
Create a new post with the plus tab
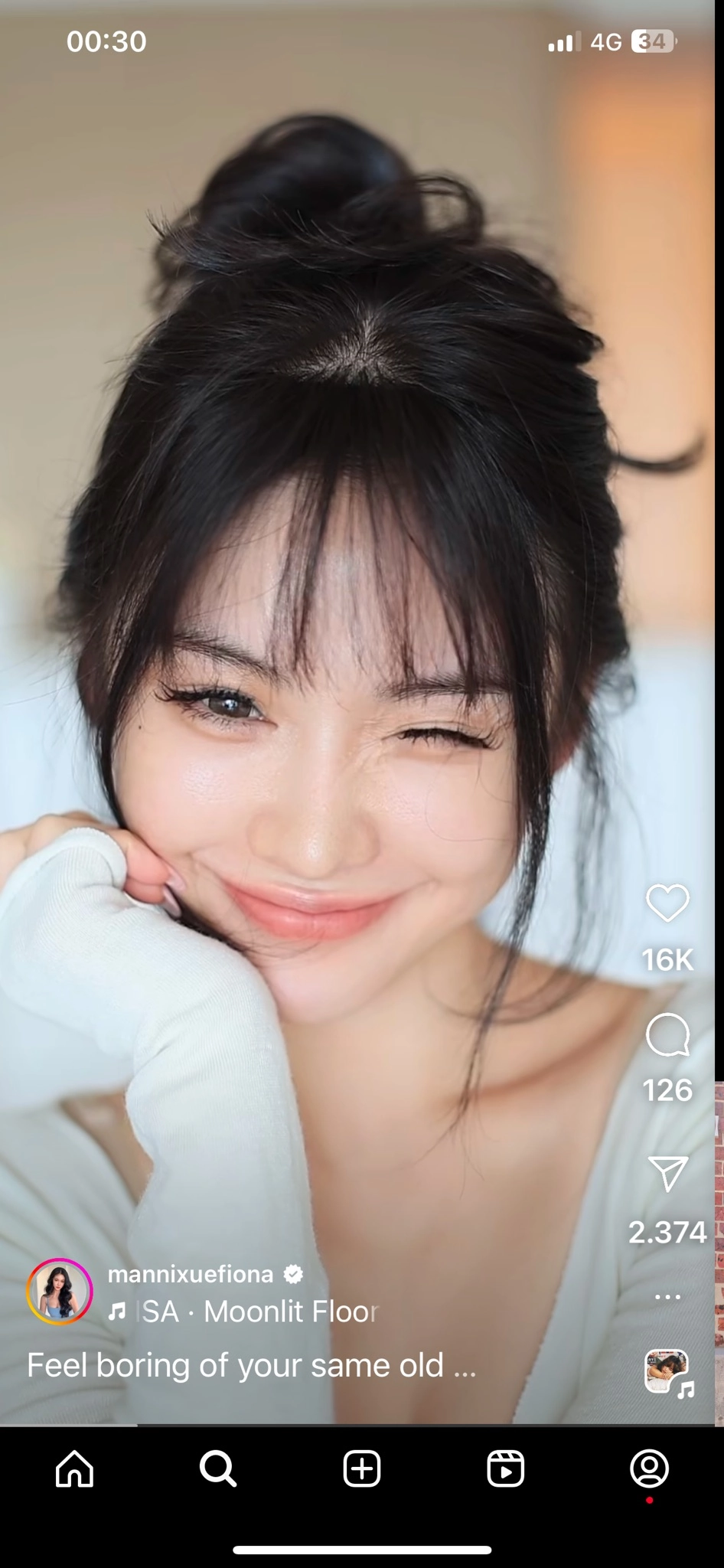[362, 1468]
